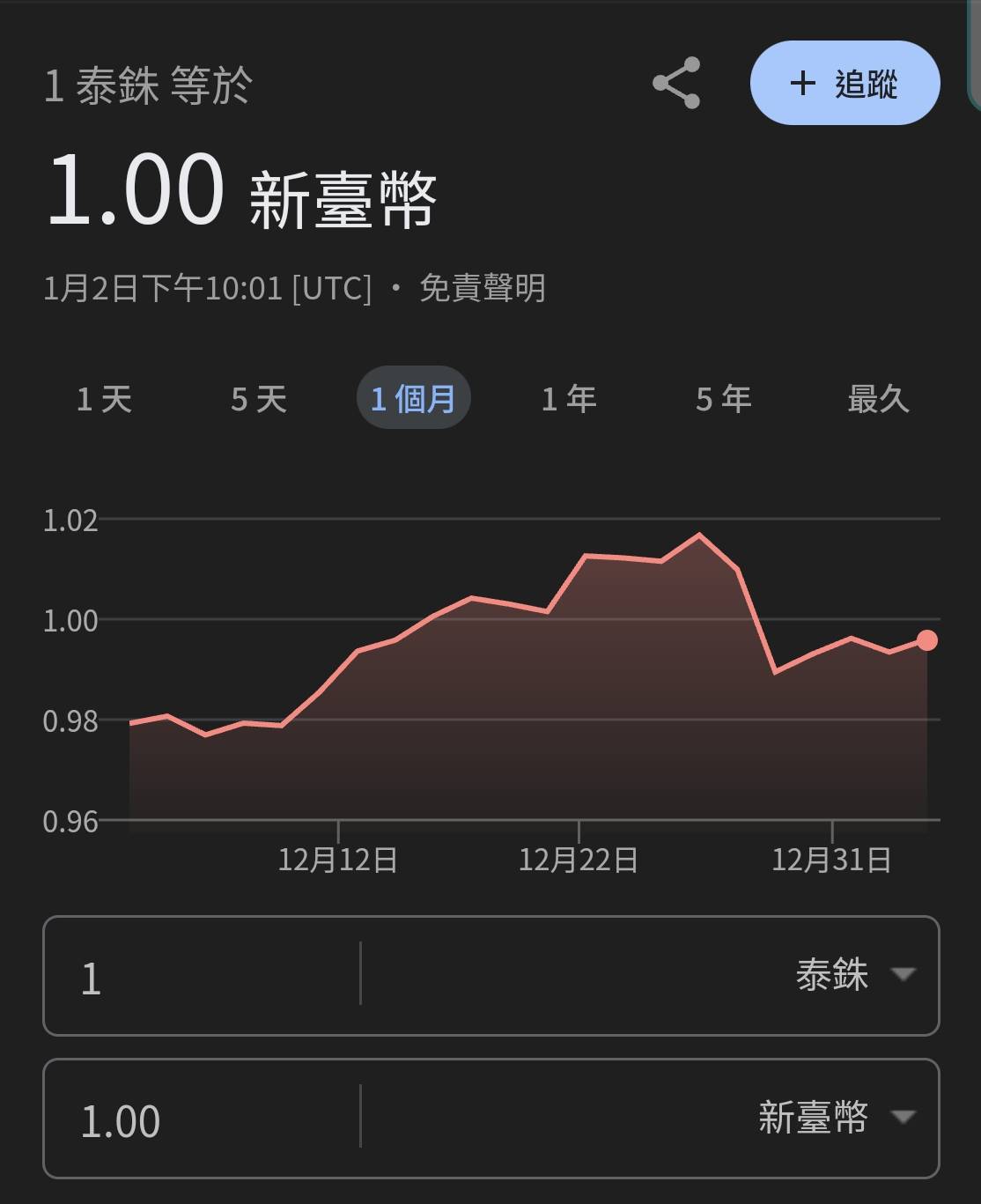Change the 新臺幣 target currency
981x1204 pixels.
tap(835, 1118)
